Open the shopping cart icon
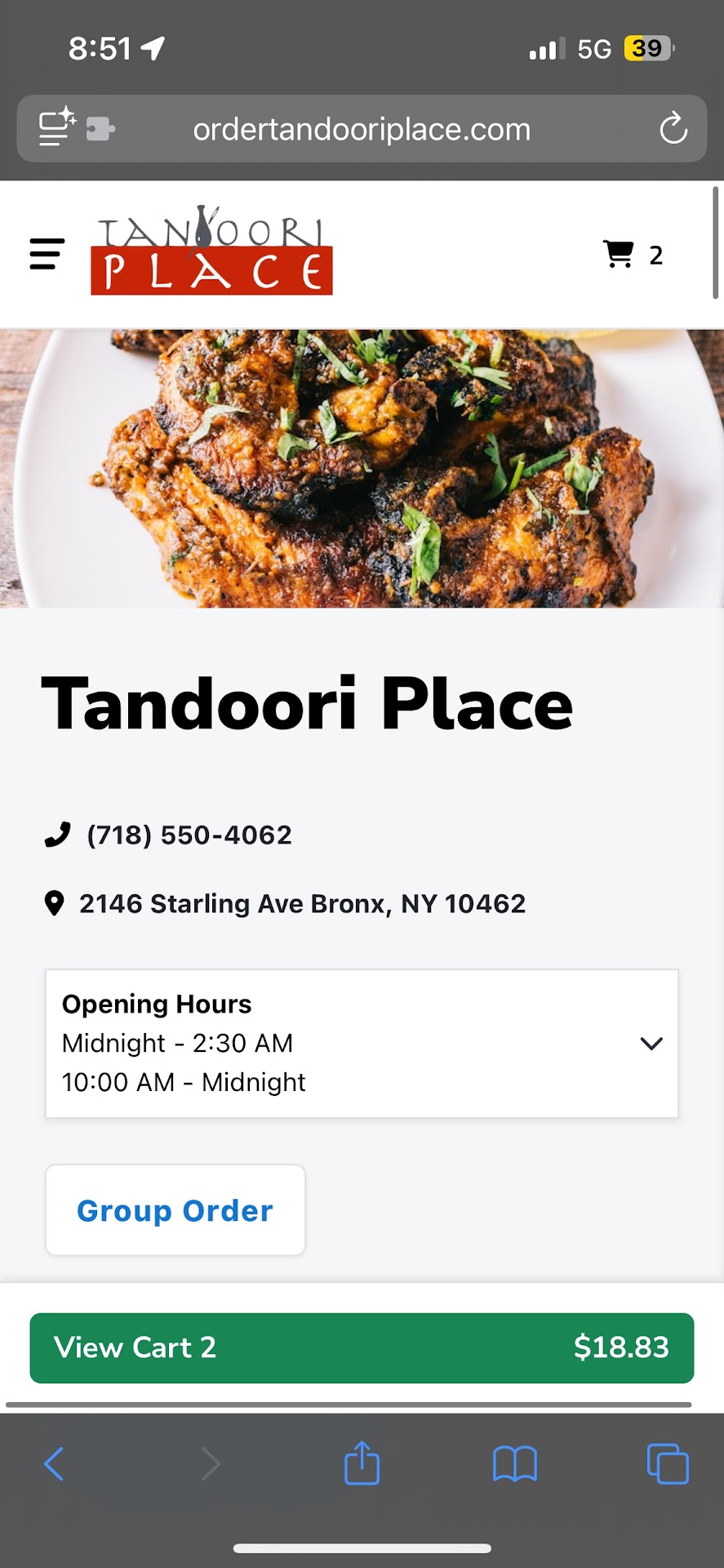Screen dimensions: 724x1568 coord(619,254)
